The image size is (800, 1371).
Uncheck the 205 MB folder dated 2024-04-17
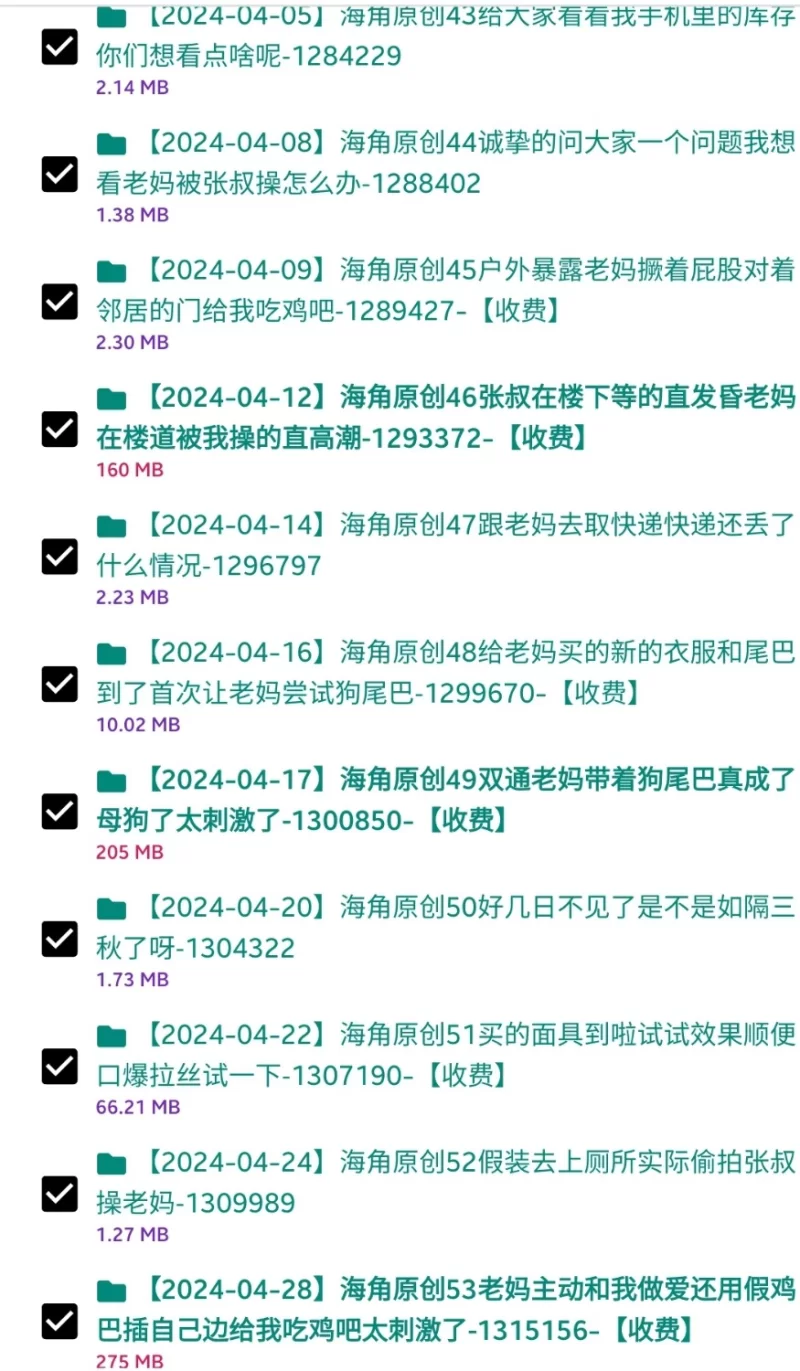pyautogui.click(x=59, y=811)
